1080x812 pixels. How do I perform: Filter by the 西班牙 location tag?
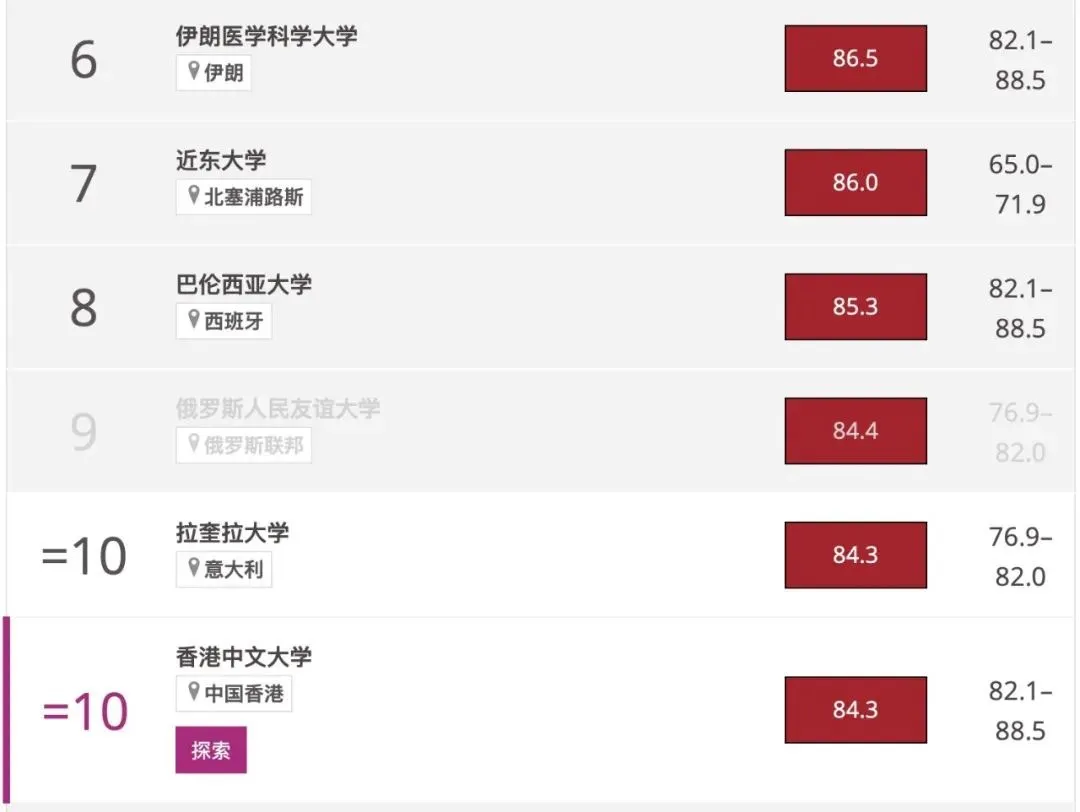[224, 321]
